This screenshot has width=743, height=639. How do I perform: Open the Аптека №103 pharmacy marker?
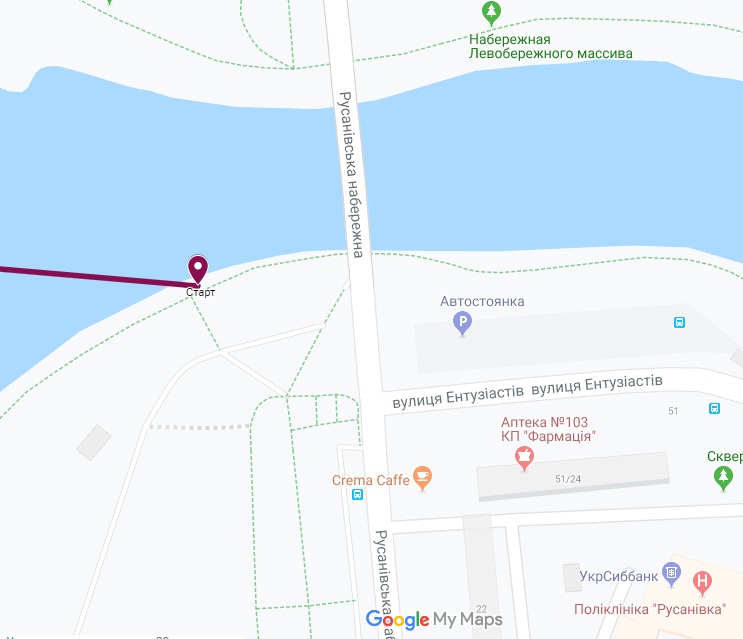click(x=522, y=458)
